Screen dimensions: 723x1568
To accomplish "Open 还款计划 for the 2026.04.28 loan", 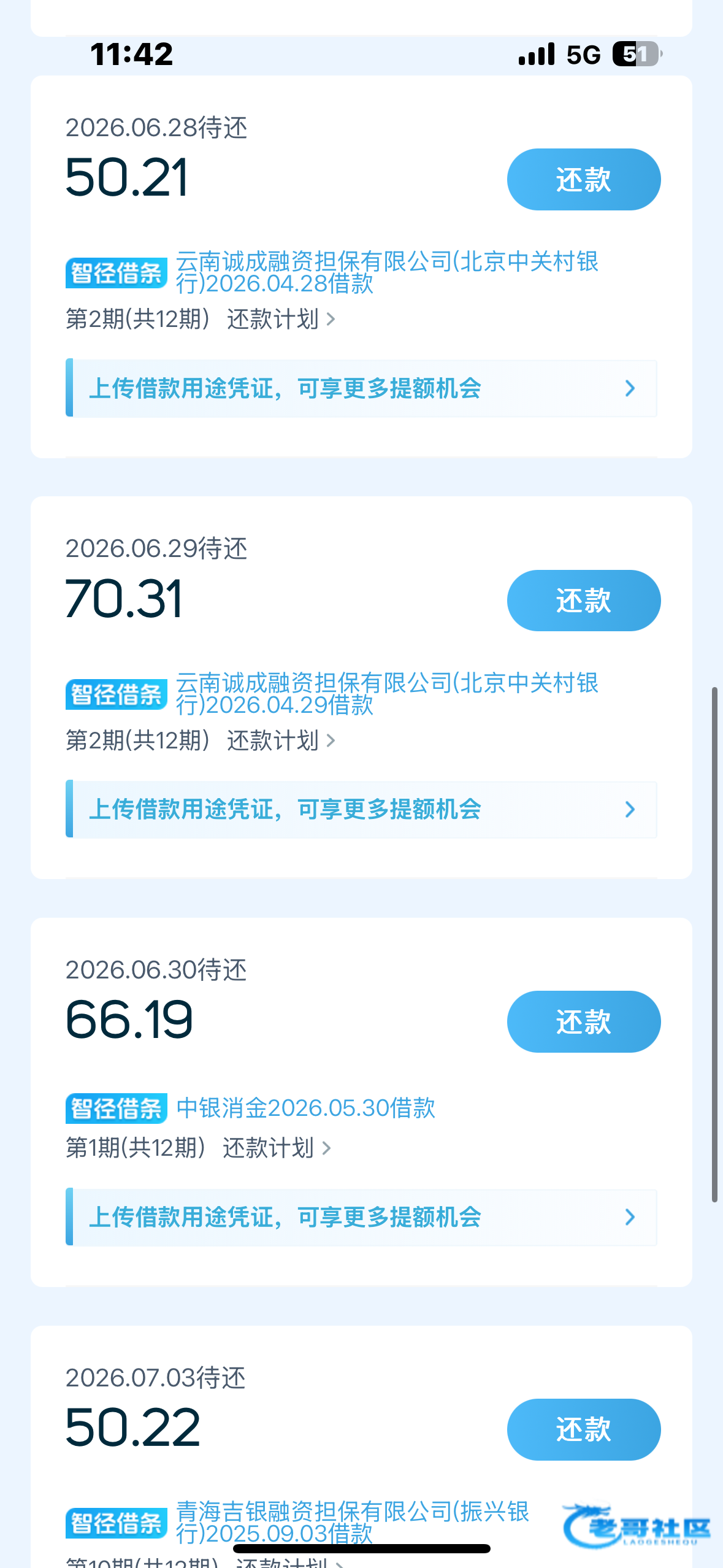I will [281, 319].
